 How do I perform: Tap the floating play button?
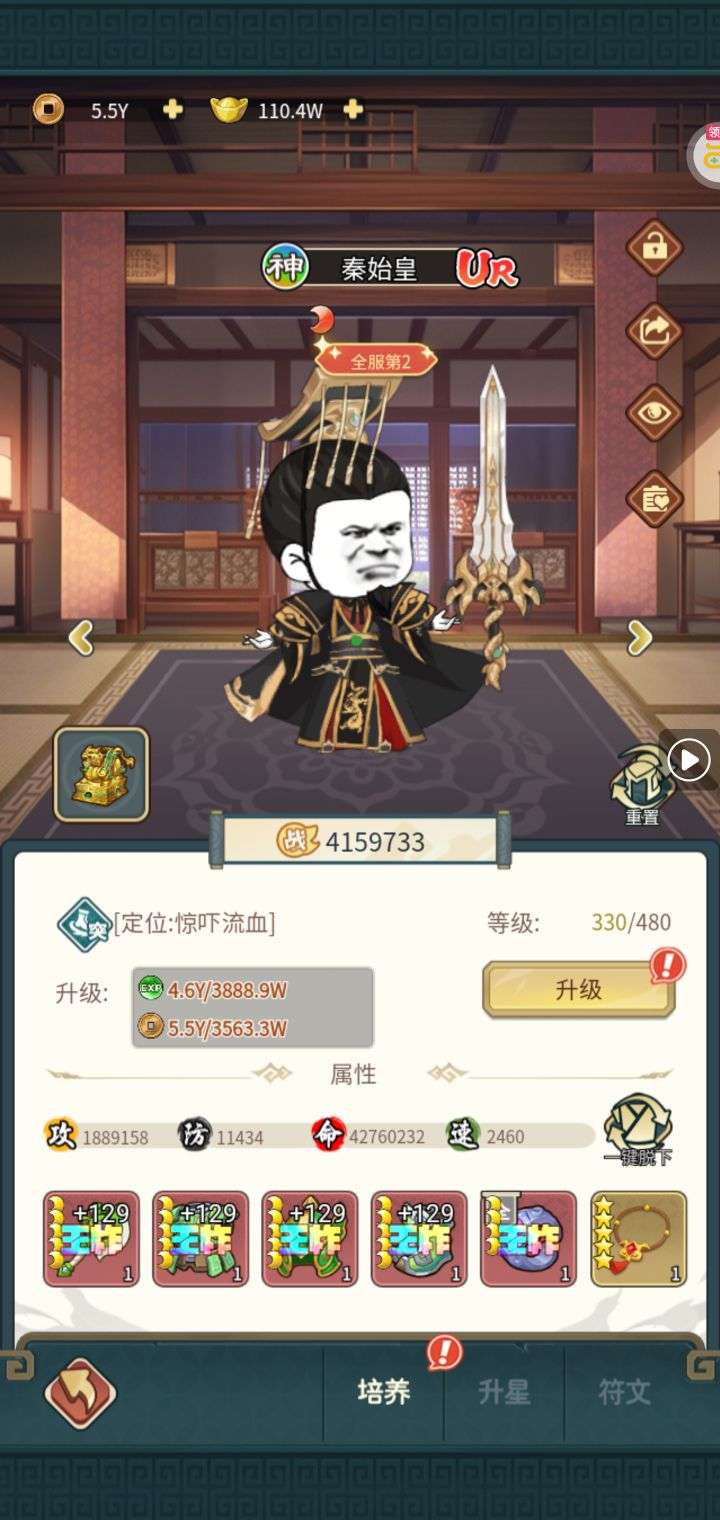click(x=689, y=761)
